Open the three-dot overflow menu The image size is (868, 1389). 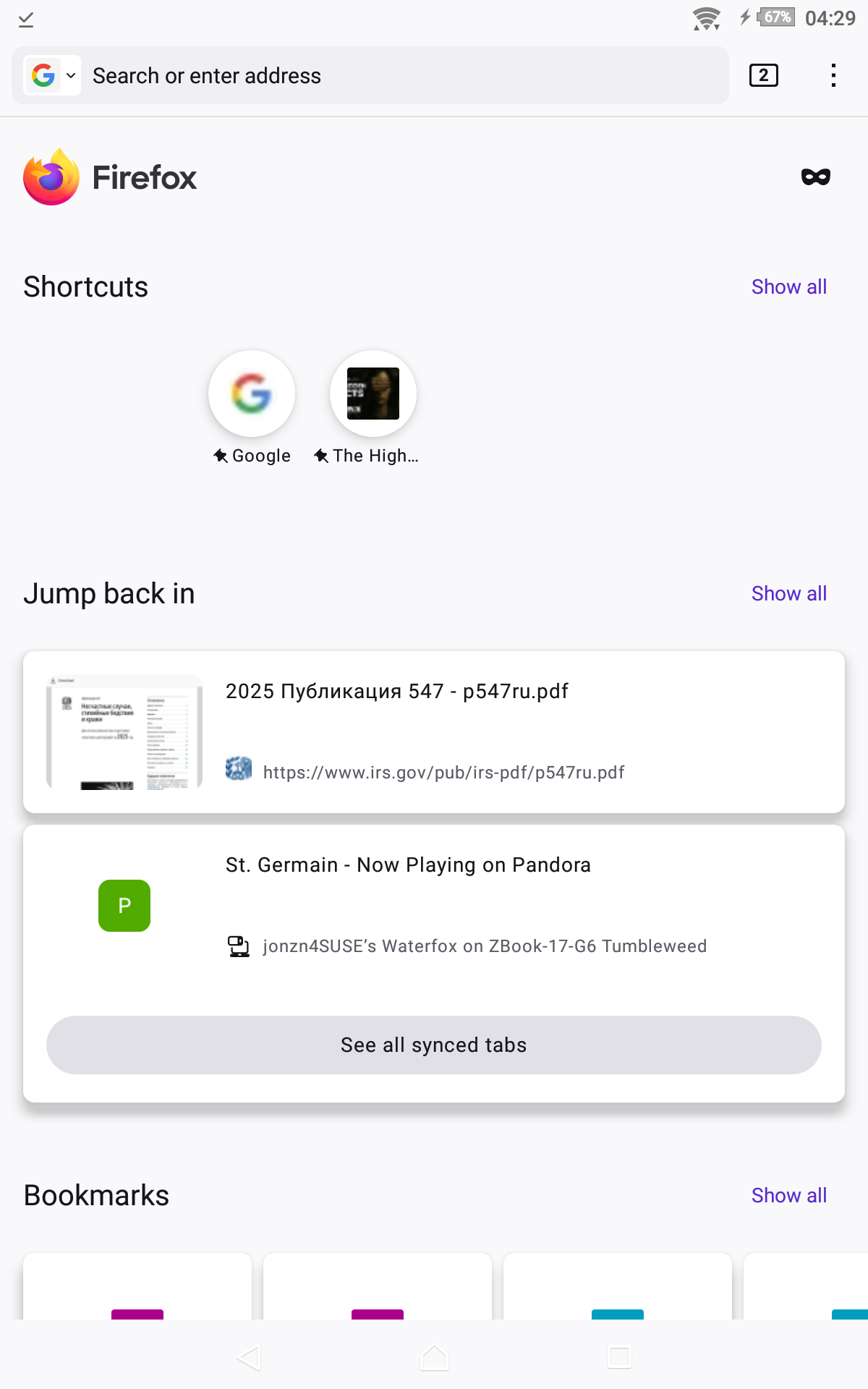pyautogui.click(x=833, y=75)
